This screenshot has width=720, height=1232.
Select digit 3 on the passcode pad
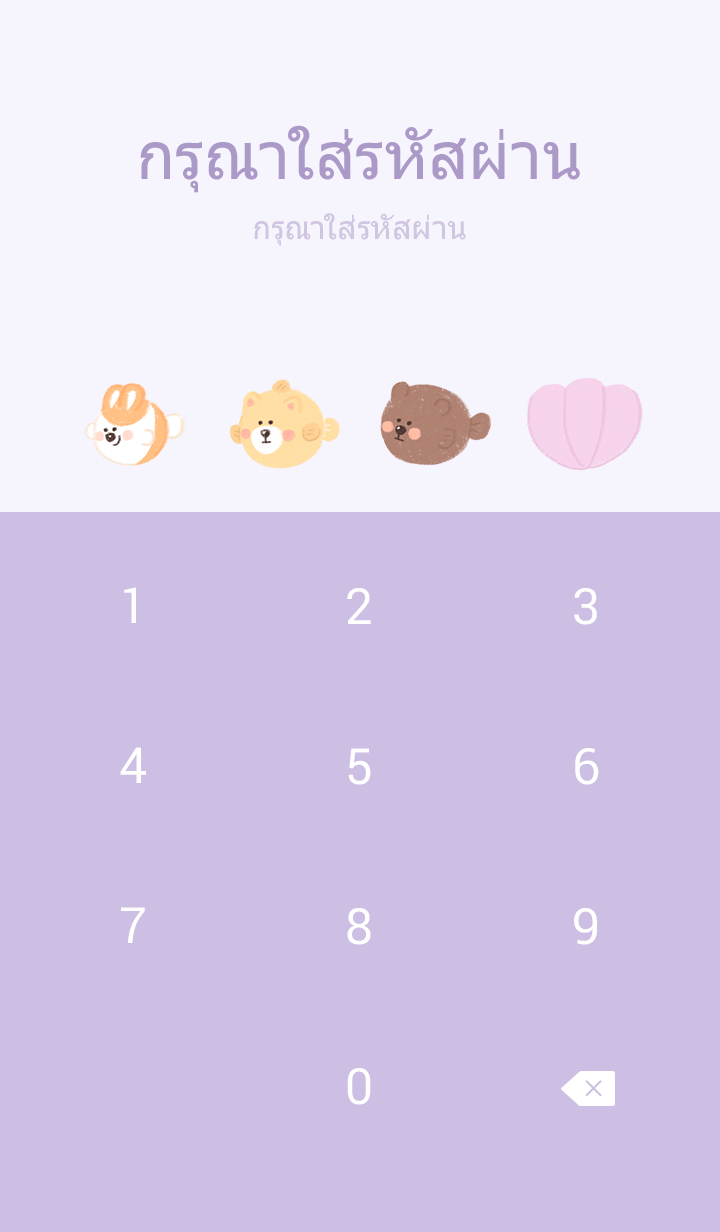point(585,607)
